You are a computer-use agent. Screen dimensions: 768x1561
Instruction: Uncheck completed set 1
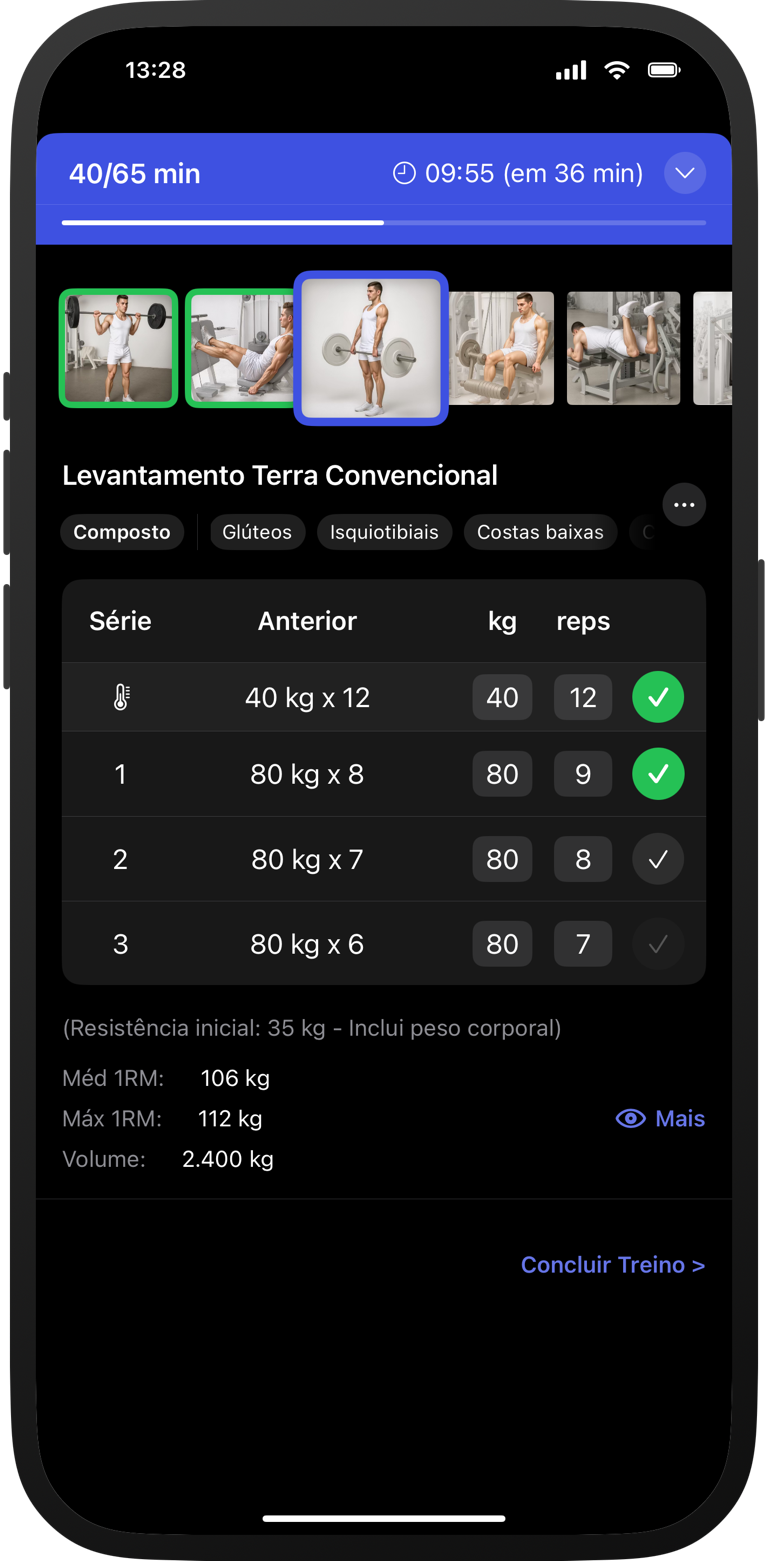pos(658,774)
